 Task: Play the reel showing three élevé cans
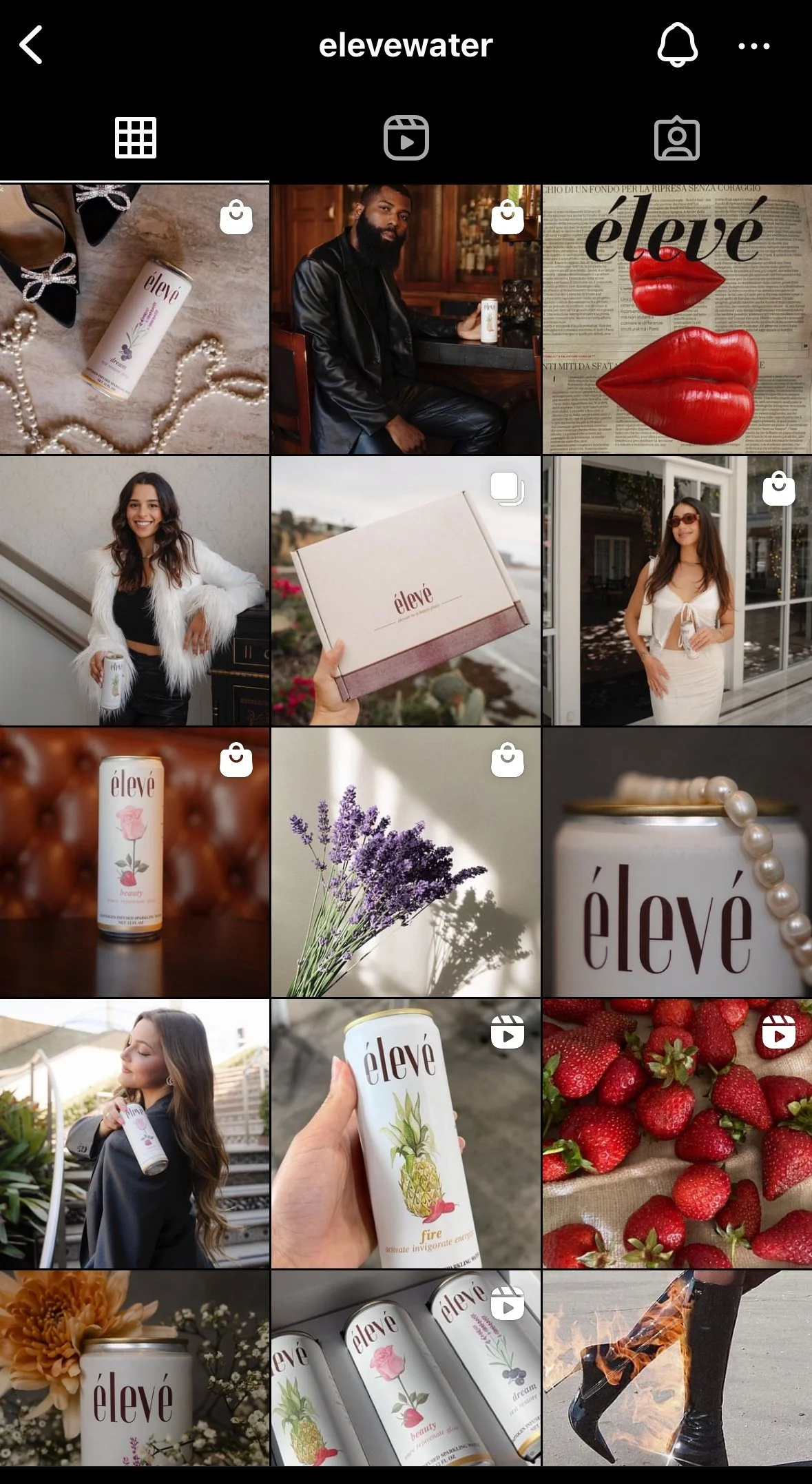click(406, 1368)
